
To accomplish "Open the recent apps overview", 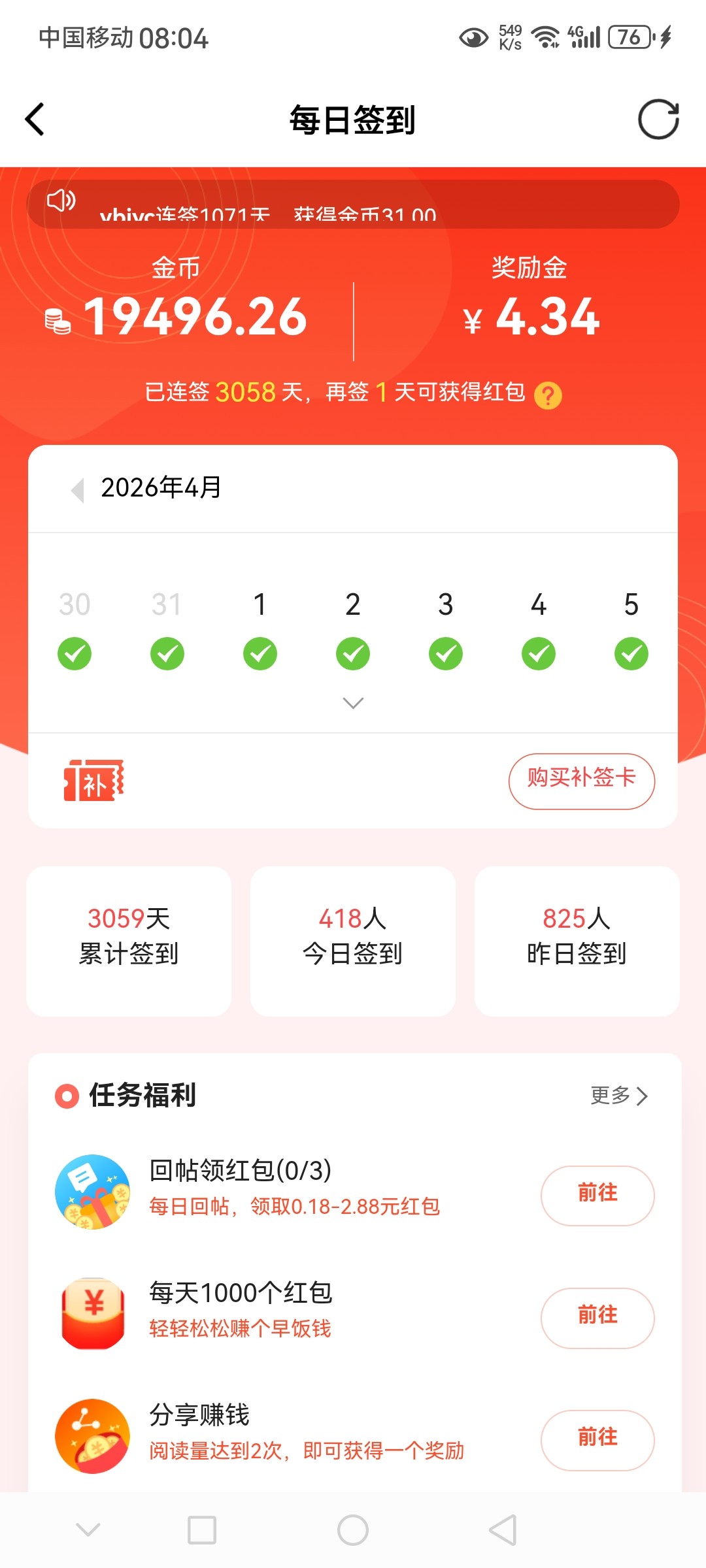I will pyautogui.click(x=202, y=1529).
